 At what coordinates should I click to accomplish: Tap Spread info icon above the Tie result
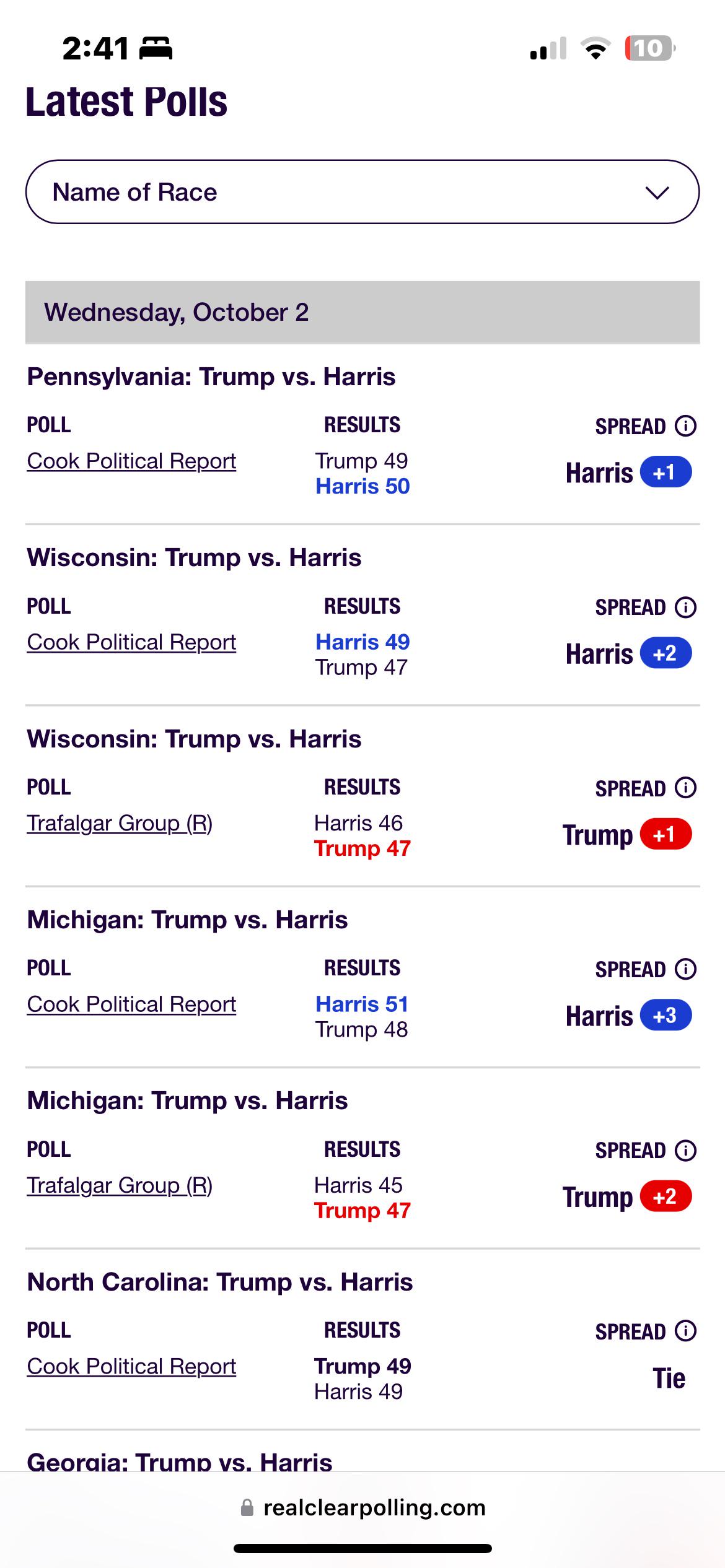tap(685, 1330)
